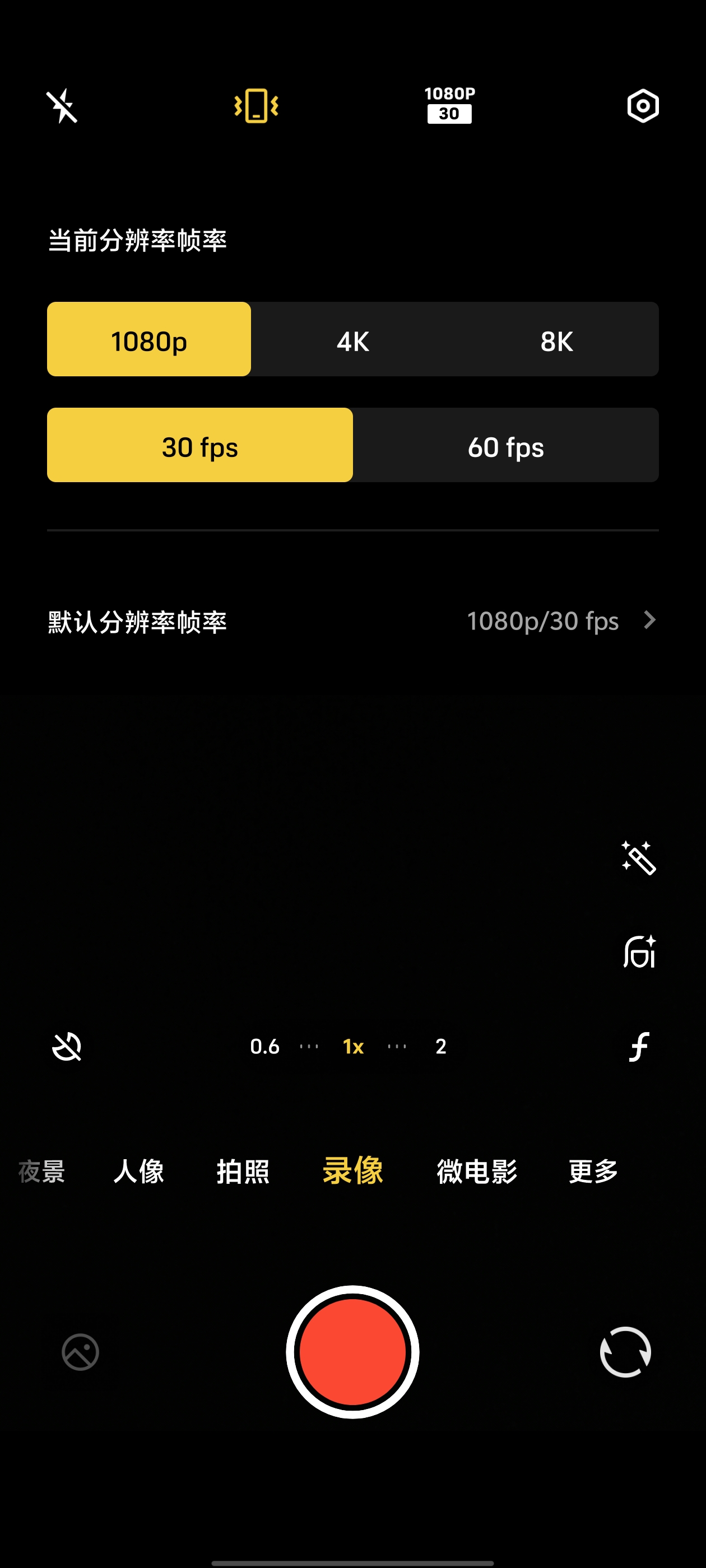Flip camera with the rotate icon
706x1568 pixels.
coord(625,1352)
